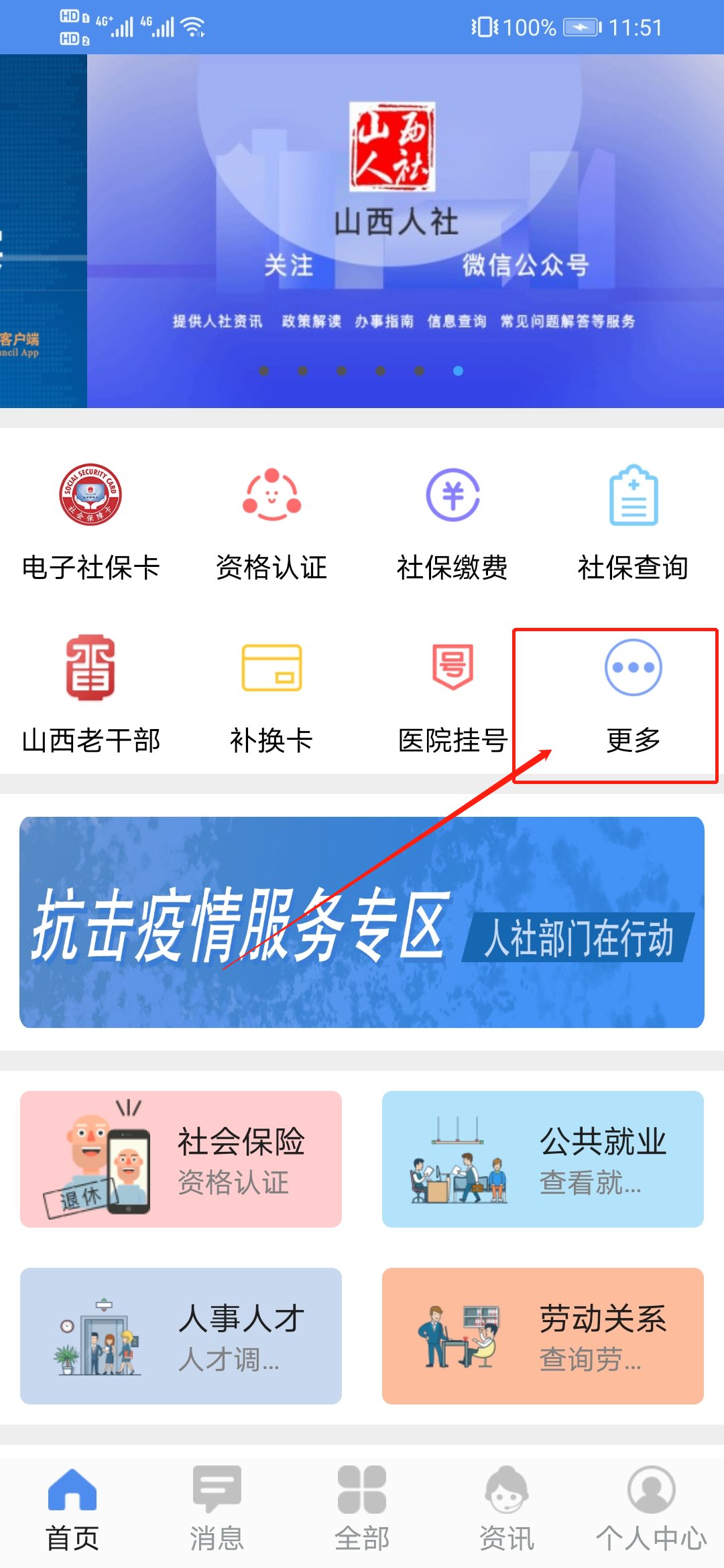Open 补换卡 card replacement
This screenshot has height=1568, width=724.
pyautogui.click(x=271, y=694)
